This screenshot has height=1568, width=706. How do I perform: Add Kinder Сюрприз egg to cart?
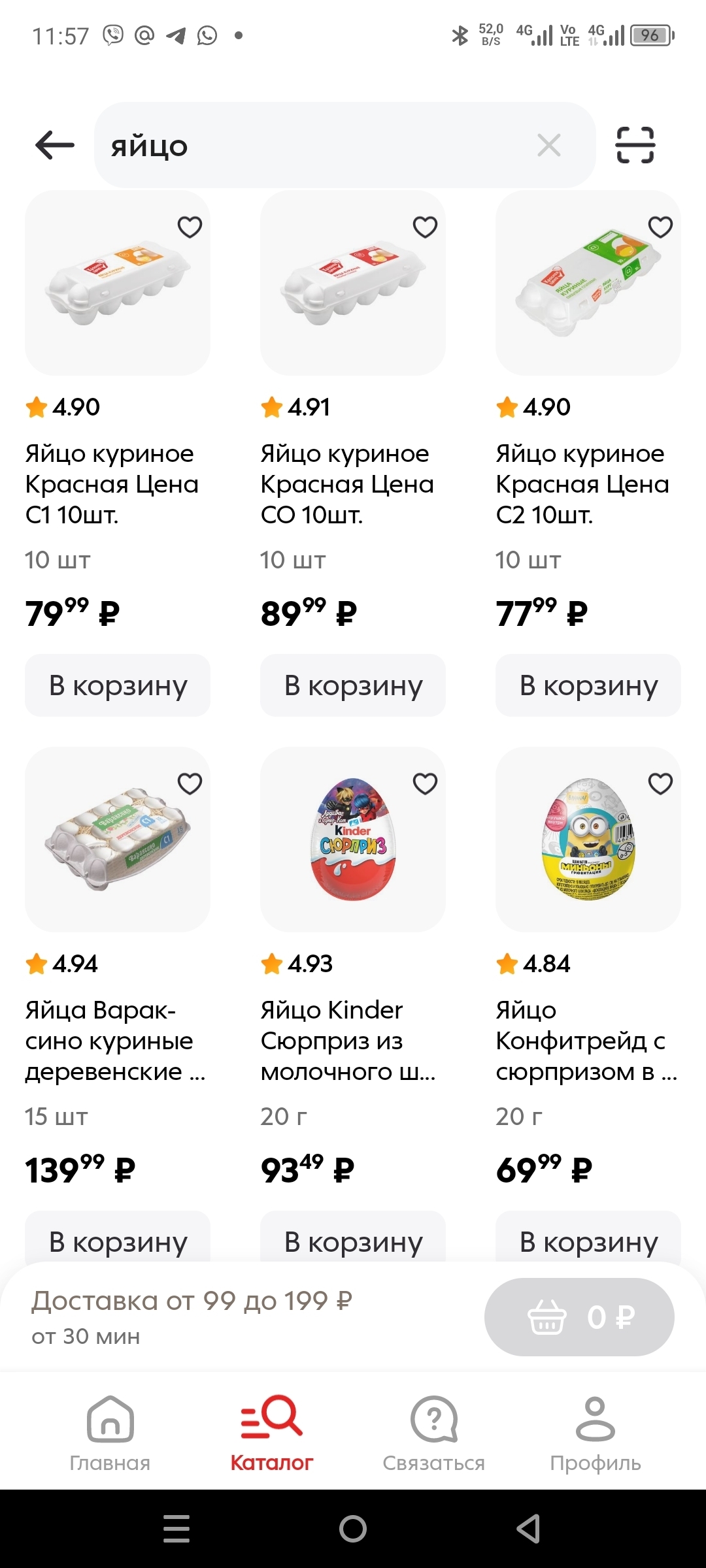(x=353, y=1239)
